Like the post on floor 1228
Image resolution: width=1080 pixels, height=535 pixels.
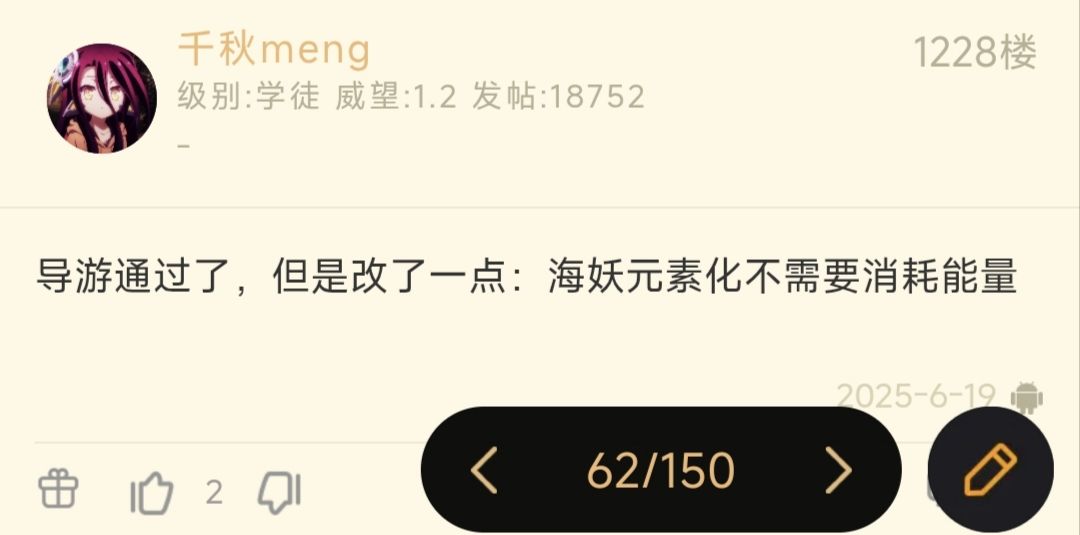152,493
